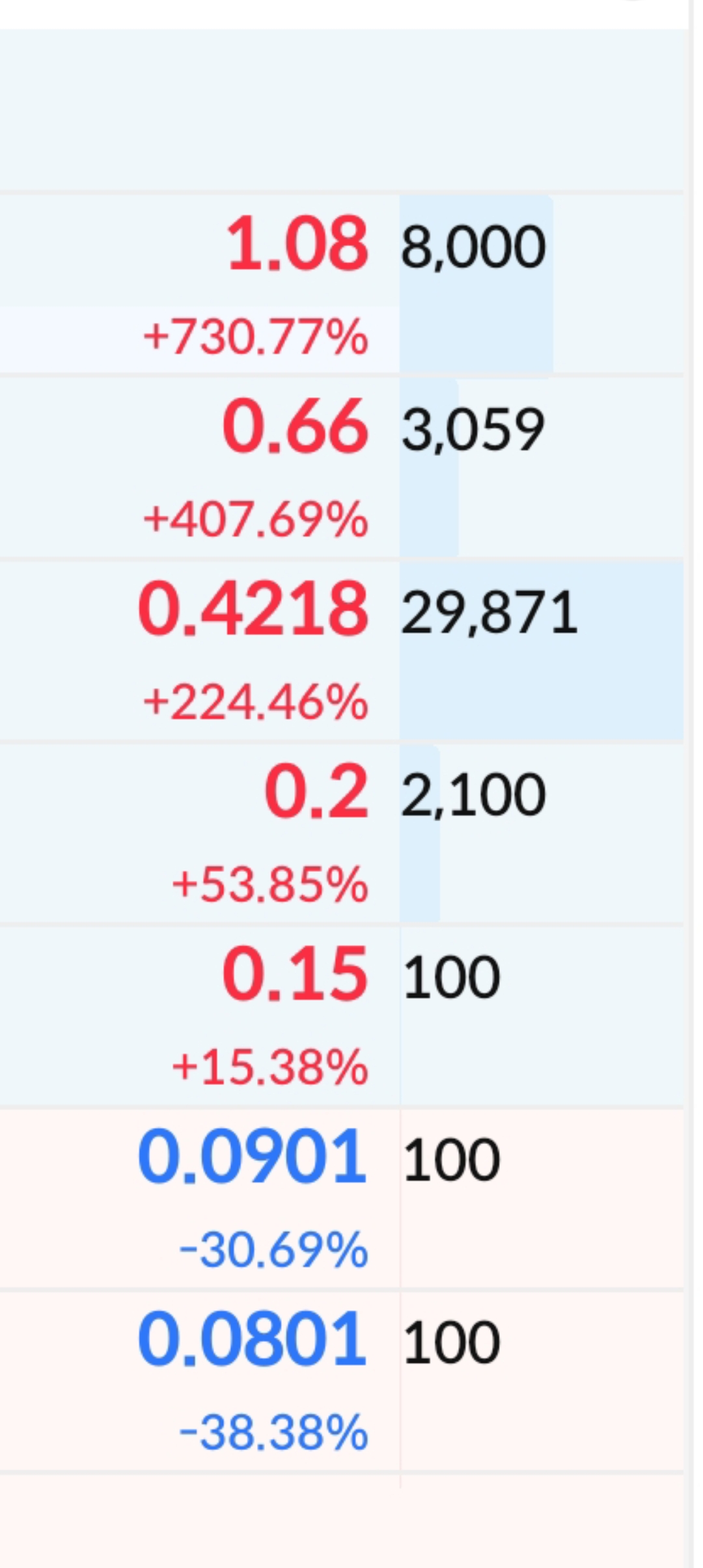Choose the 0.0801 bid price row

[x=252, y=1340]
